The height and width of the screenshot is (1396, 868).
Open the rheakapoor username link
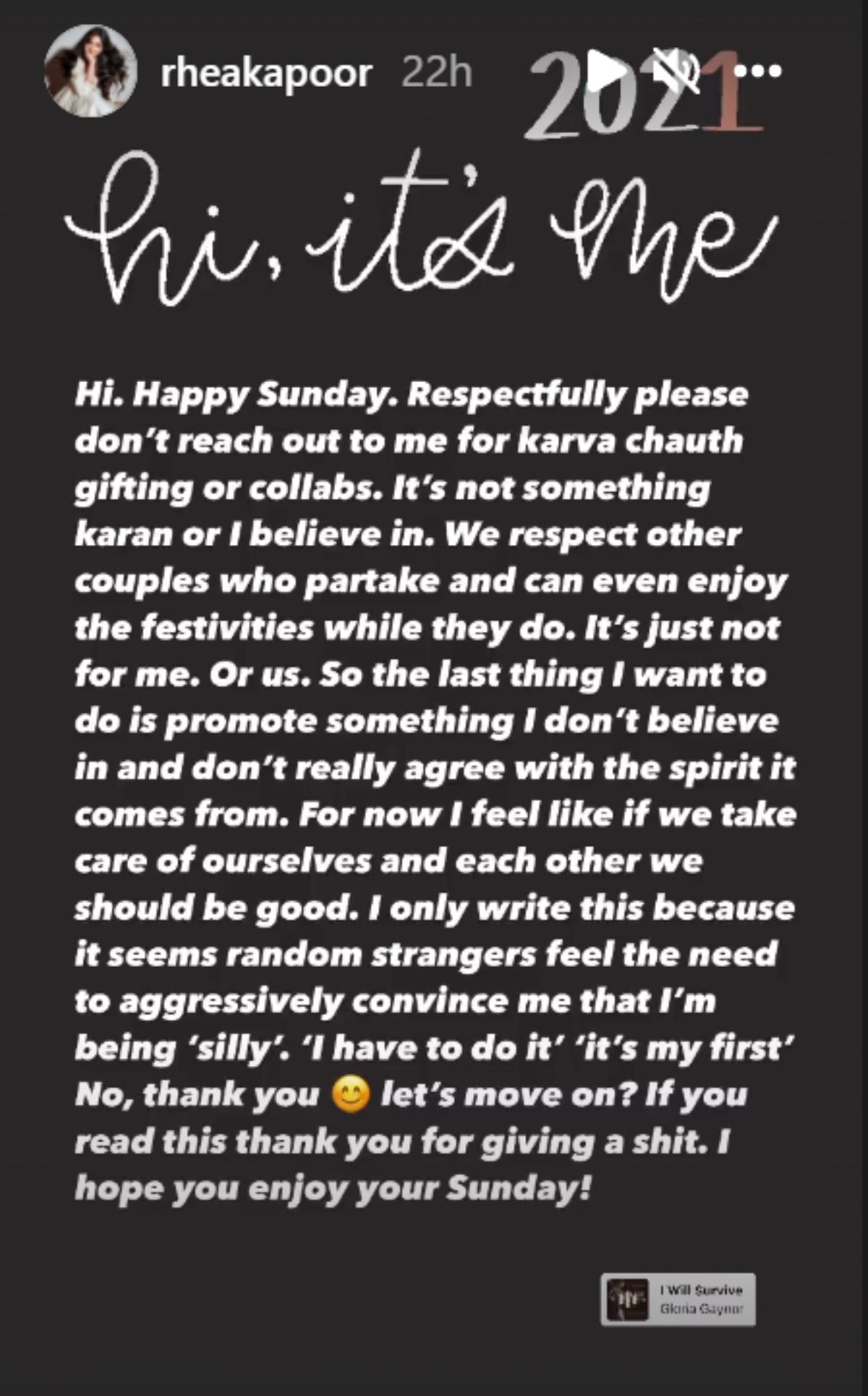pos(266,72)
